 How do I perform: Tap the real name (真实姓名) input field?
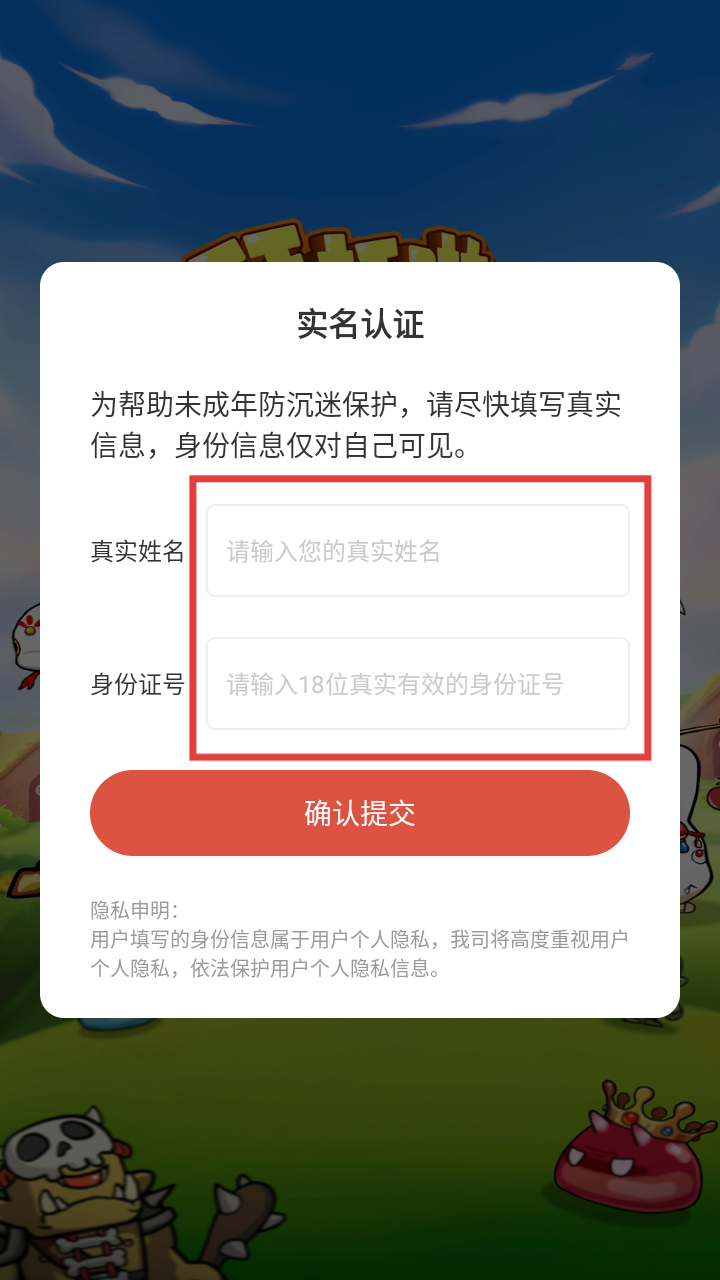coord(417,551)
